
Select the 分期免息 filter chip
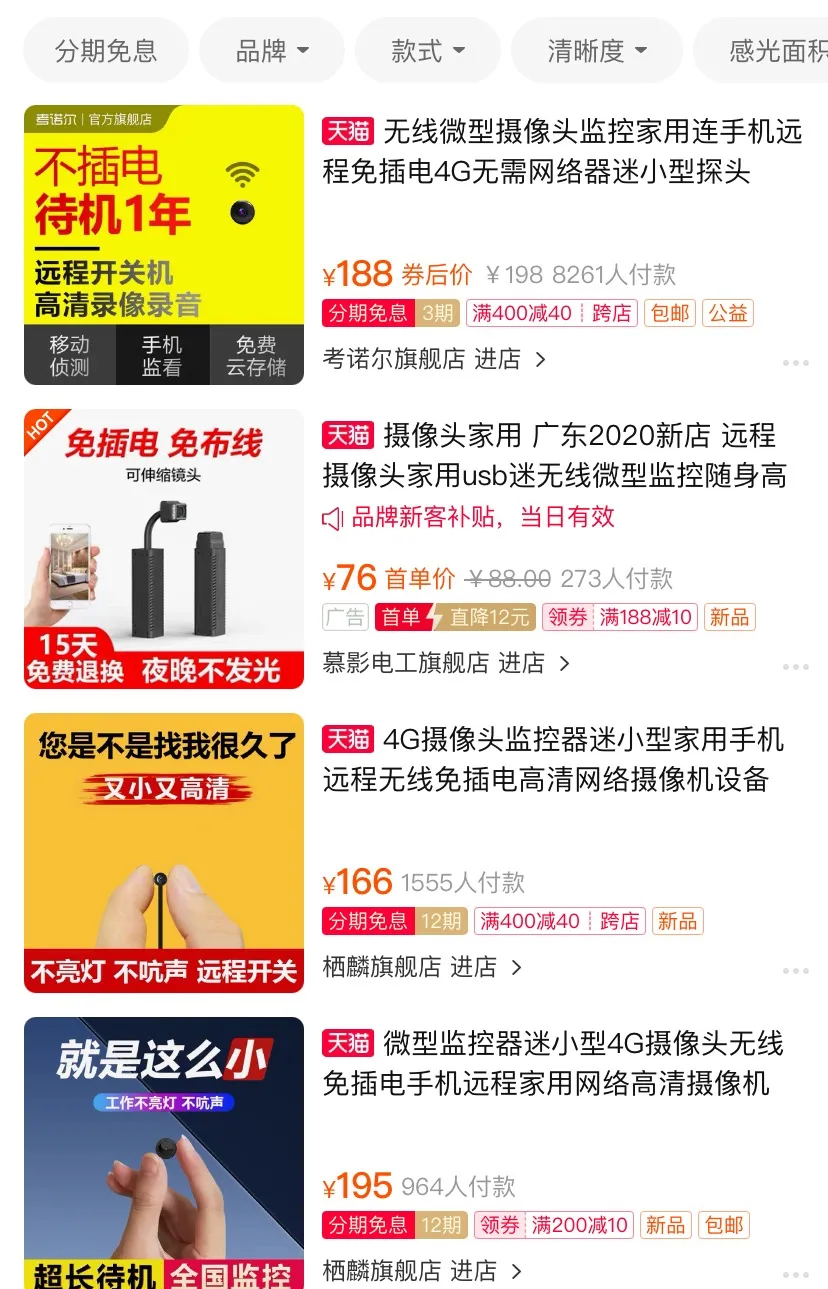click(106, 51)
